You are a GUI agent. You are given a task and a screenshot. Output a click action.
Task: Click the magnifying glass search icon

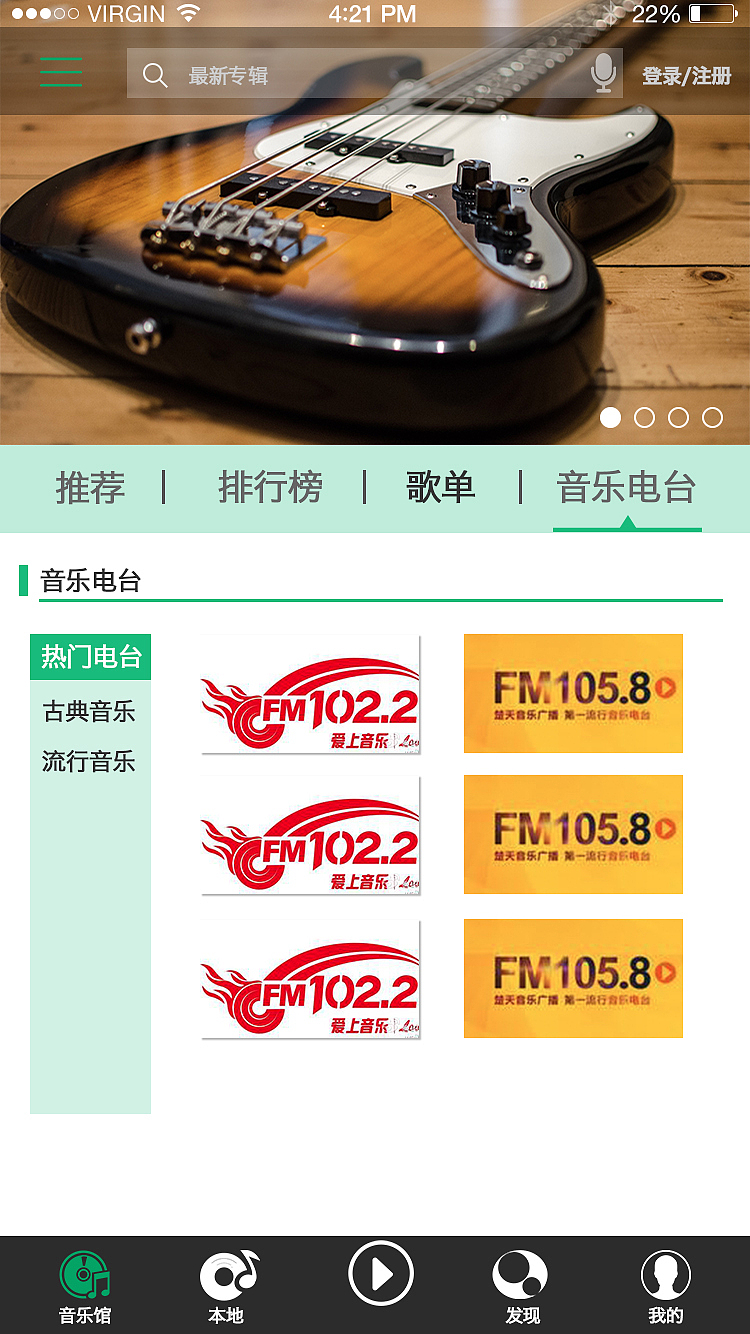pyautogui.click(x=156, y=73)
